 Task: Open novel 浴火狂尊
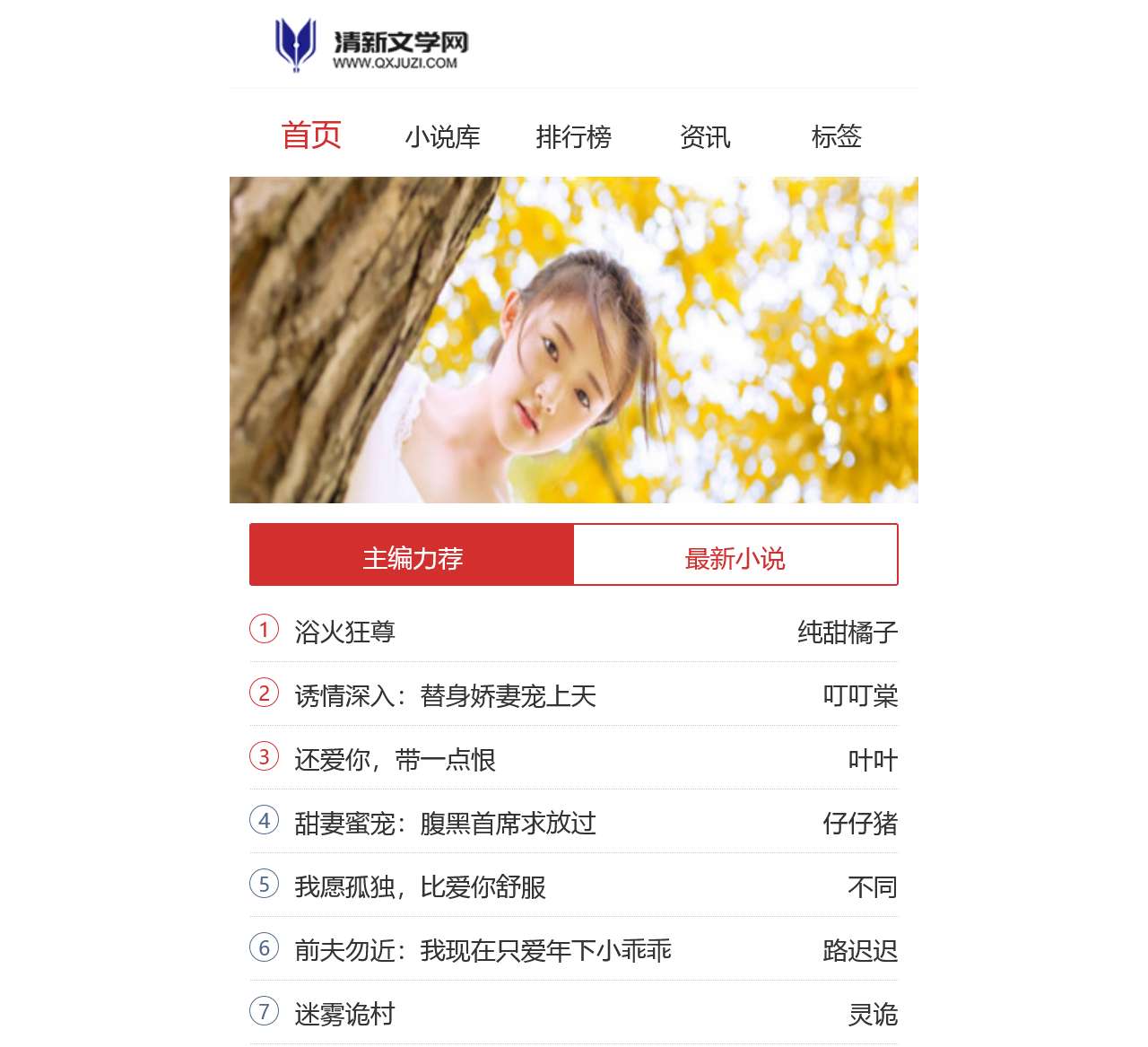tap(345, 632)
